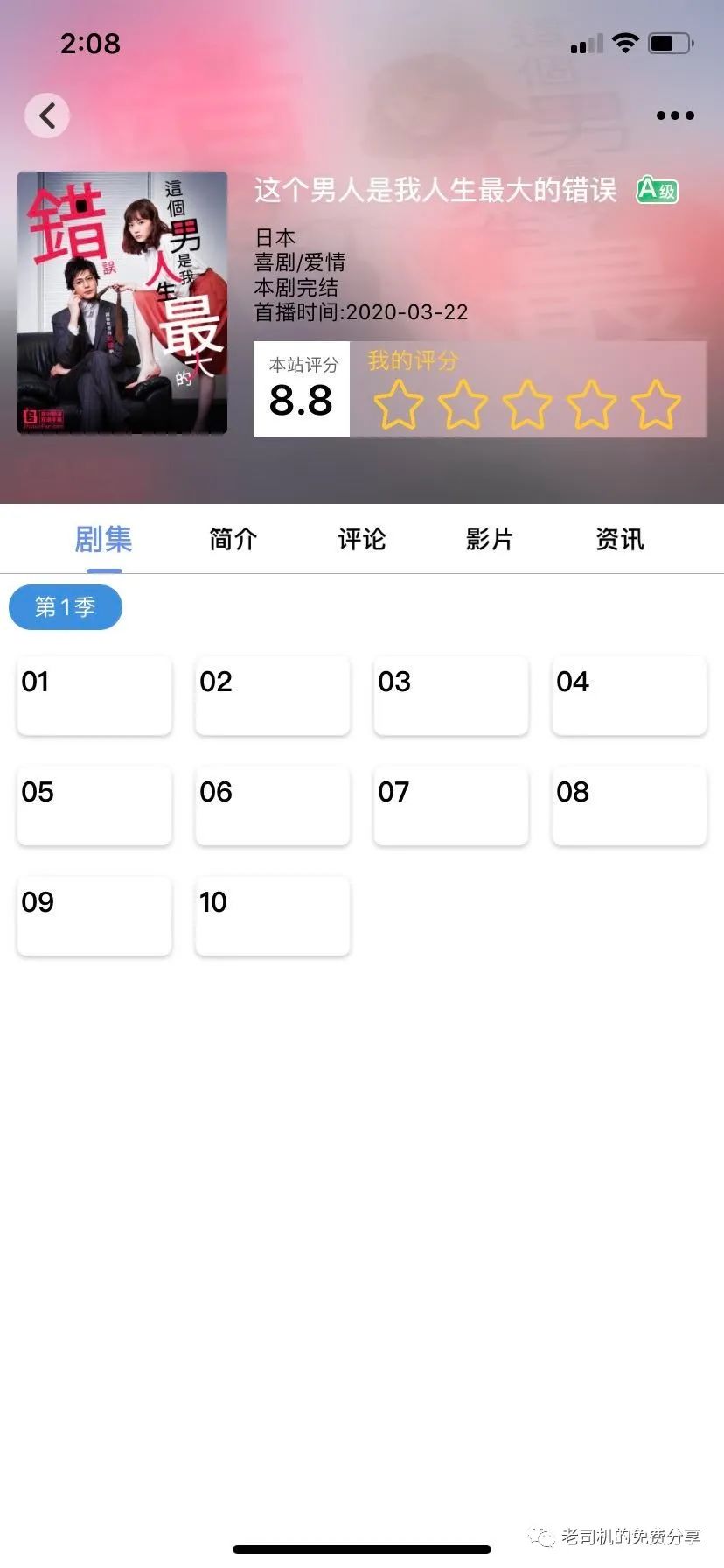Viewport: 724px width, 1568px height.
Task: Select the 剧集 tab
Action: 103,539
